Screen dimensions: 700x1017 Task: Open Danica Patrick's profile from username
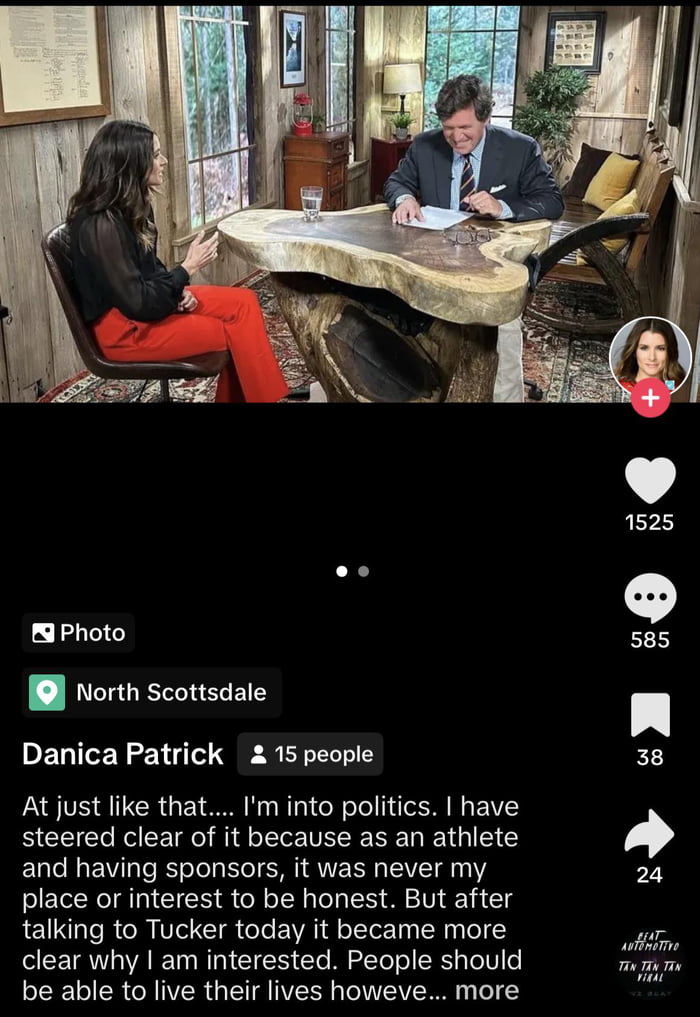123,754
